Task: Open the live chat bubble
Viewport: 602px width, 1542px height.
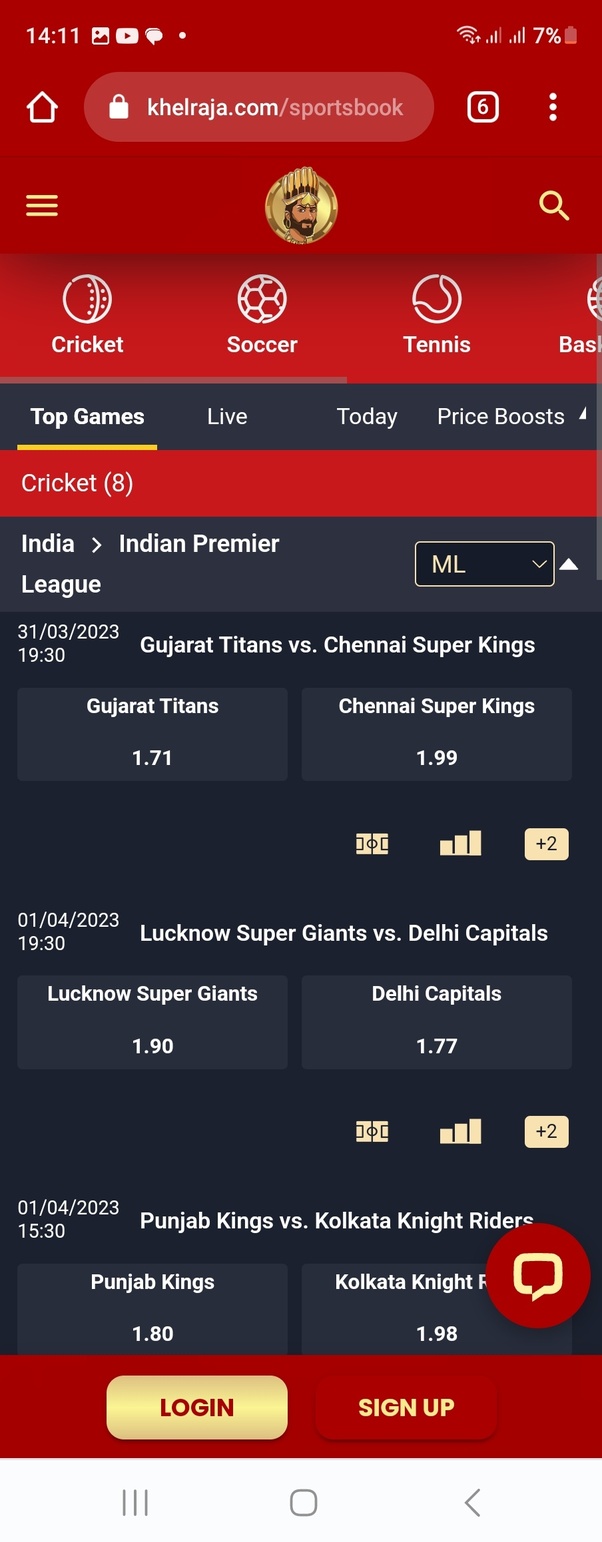Action: tap(538, 1276)
